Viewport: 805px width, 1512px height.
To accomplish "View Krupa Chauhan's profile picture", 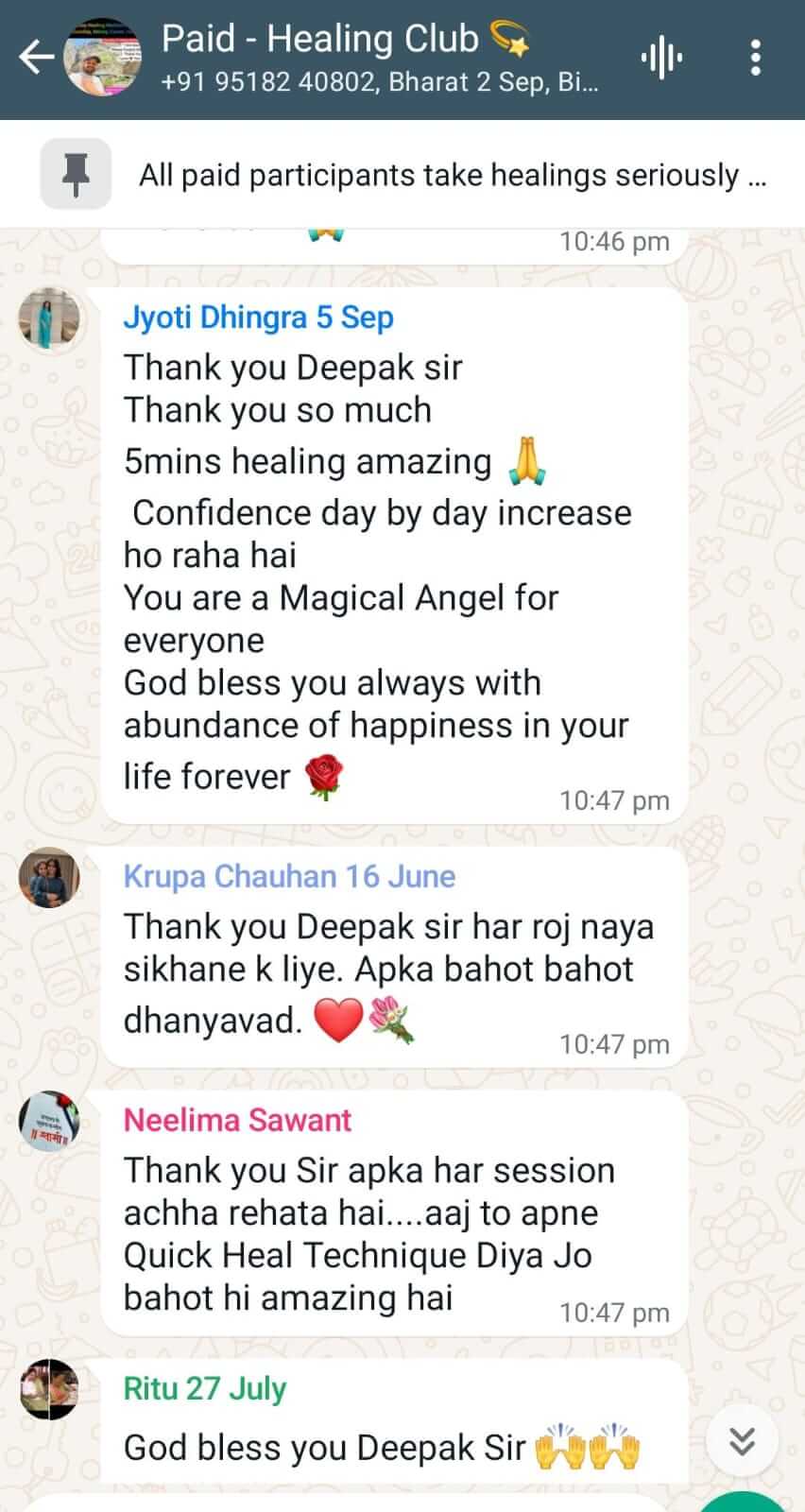I will point(49,878).
